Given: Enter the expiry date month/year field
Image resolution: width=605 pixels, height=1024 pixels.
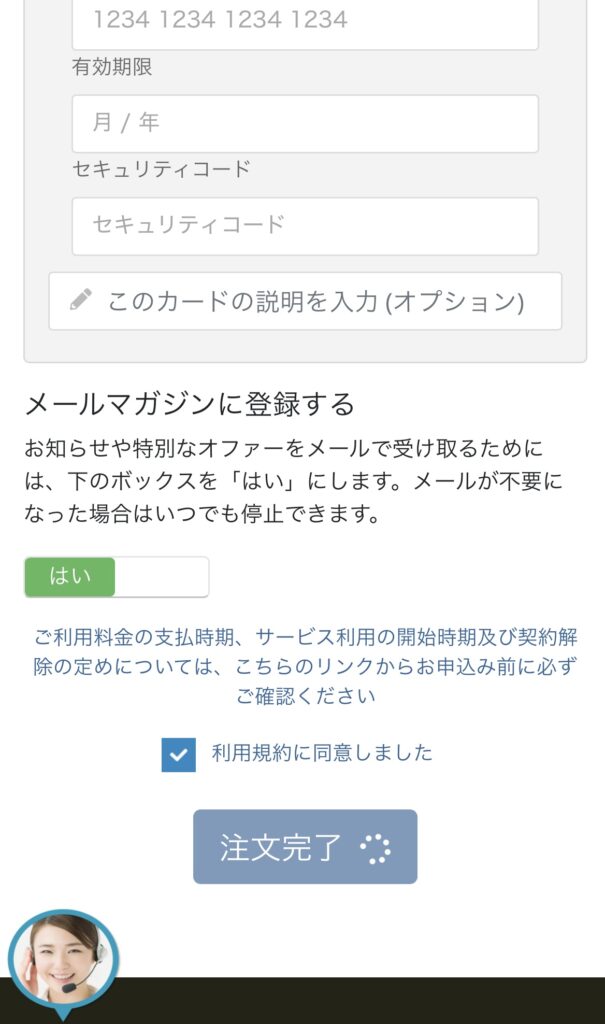Looking at the screenshot, I should 305,124.
